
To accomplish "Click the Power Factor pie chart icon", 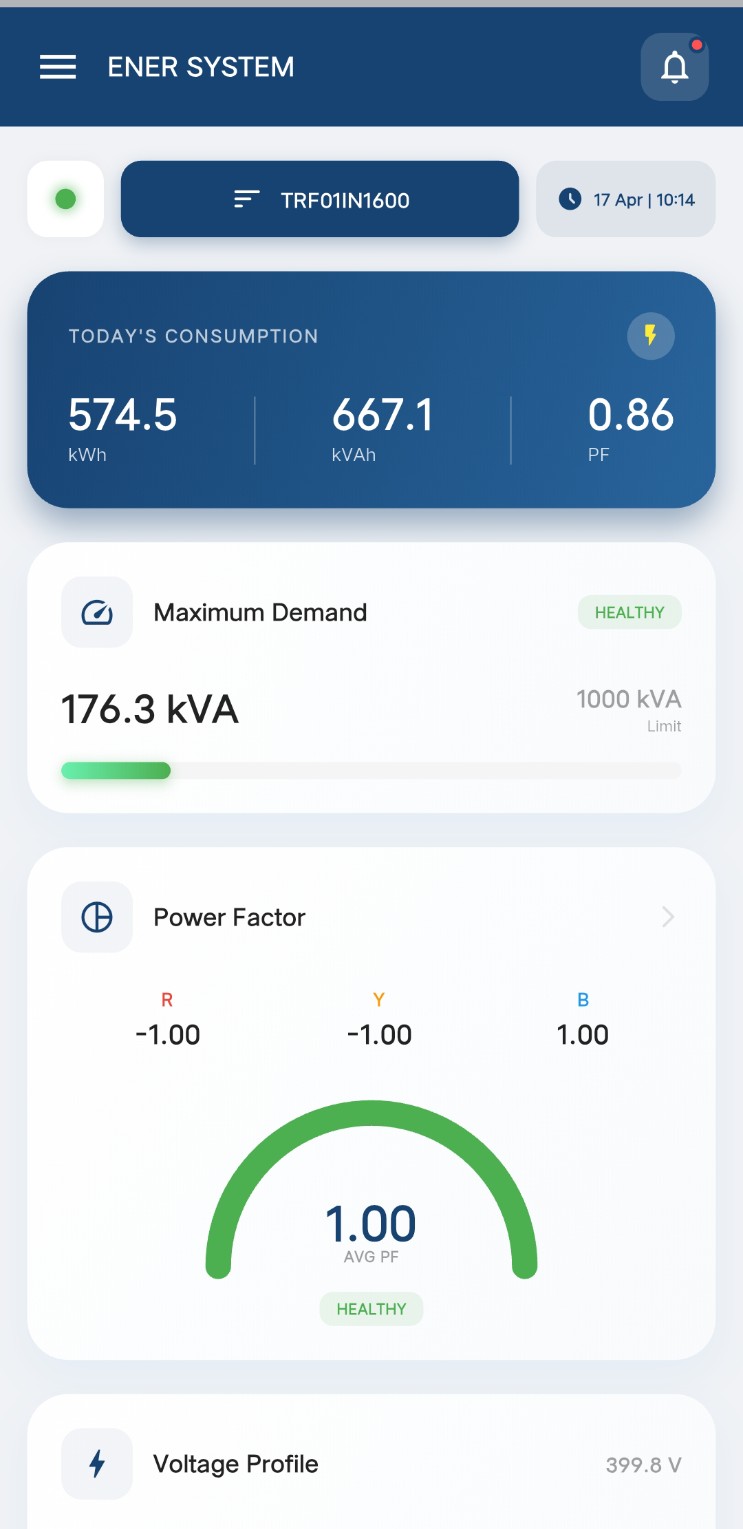I will pos(96,917).
